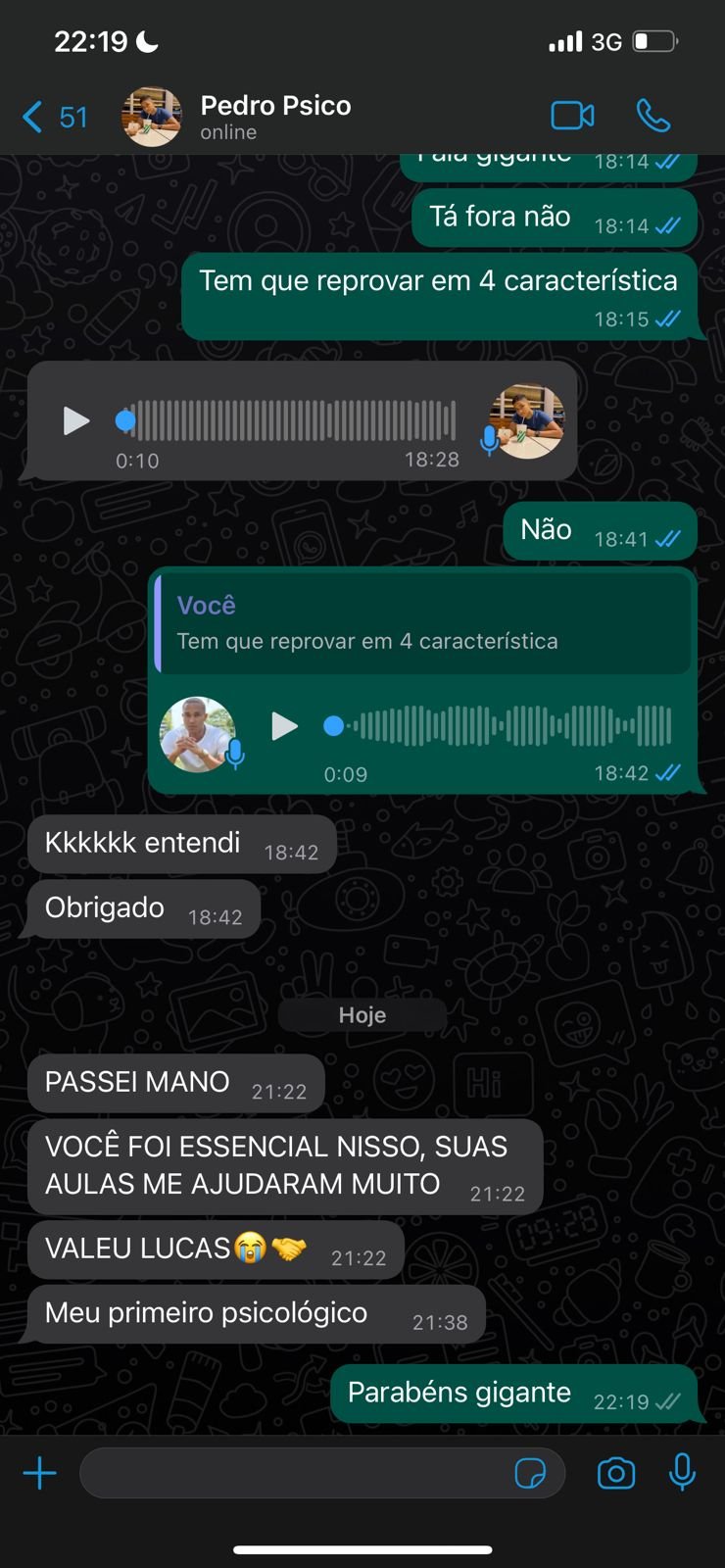Seek within the 18:28 voice message waveform
Image resolution: width=725 pixels, height=1568 pixels.
pyautogui.click(x=294, y=421)
